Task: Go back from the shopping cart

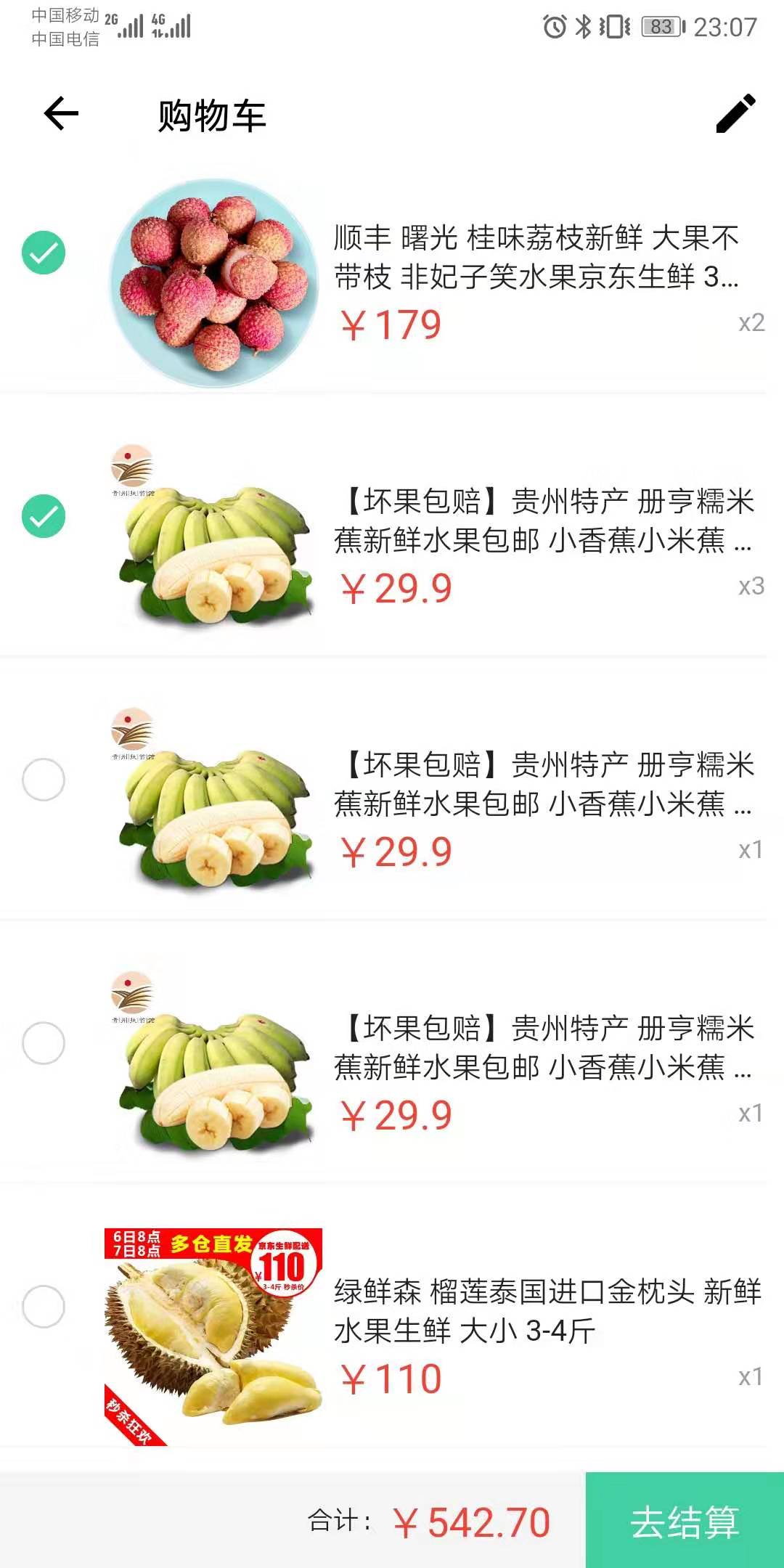Action: coord(61,113)
